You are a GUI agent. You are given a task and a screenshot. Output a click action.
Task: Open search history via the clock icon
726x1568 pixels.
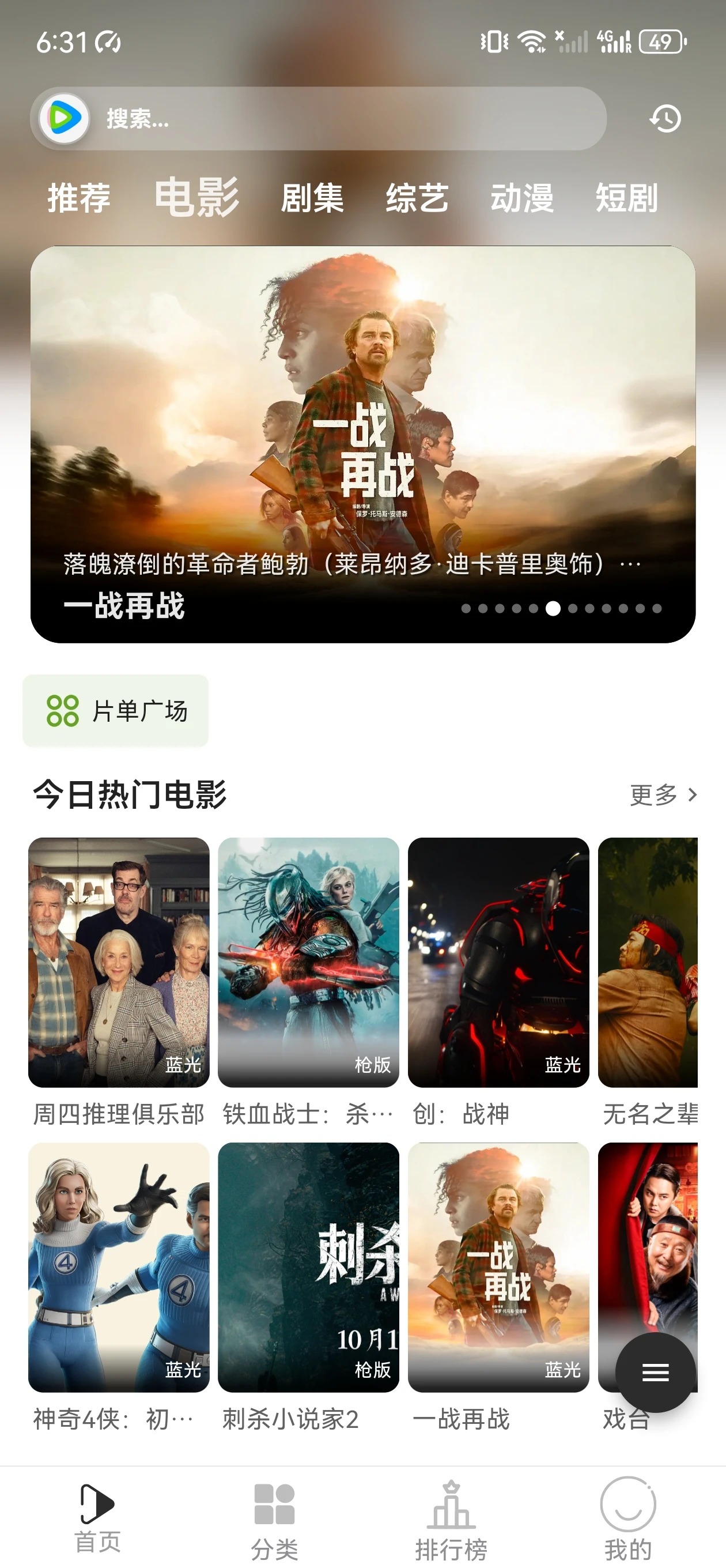(664, 119)
